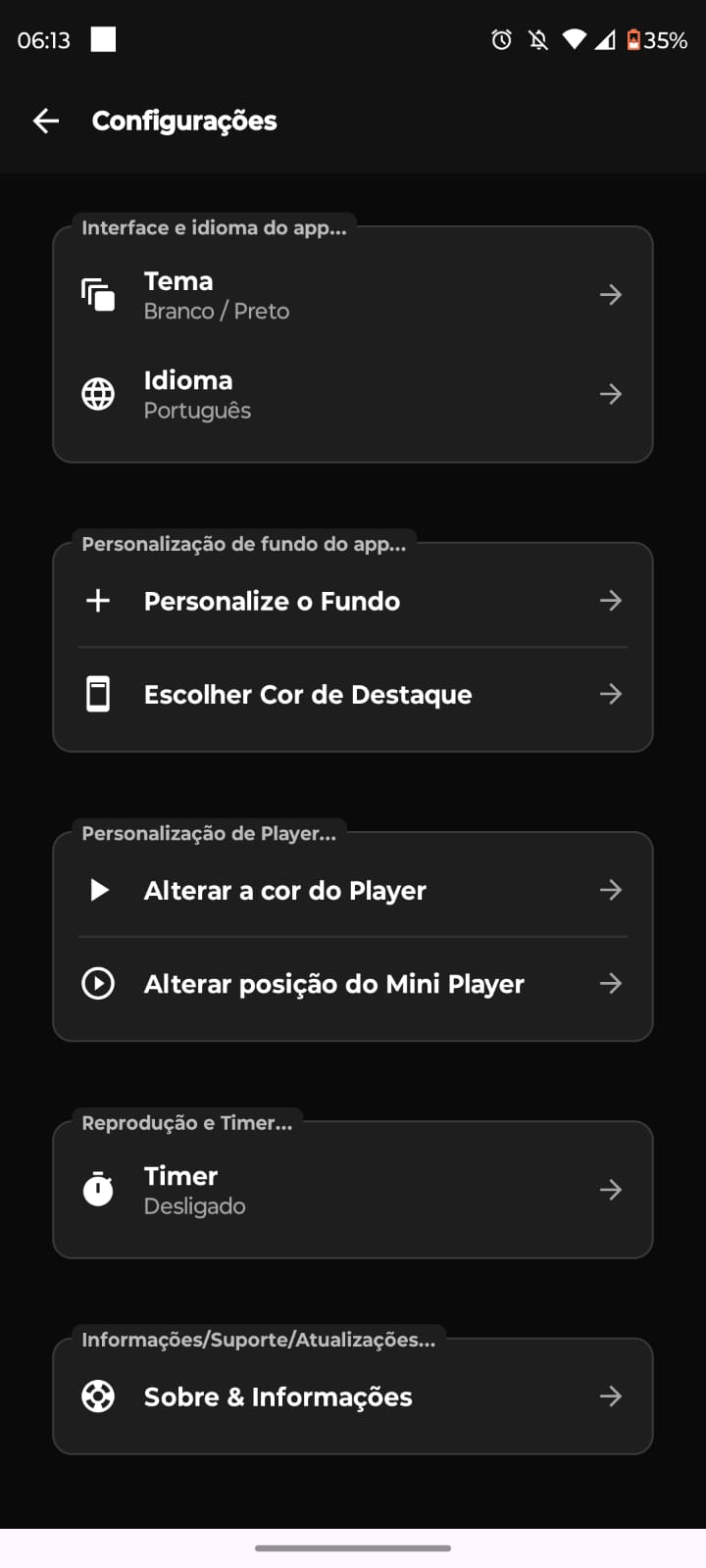Open Timer options using its arrow
The width and height of the screenshot is (706, 1568).
(x=610, y=1189)
